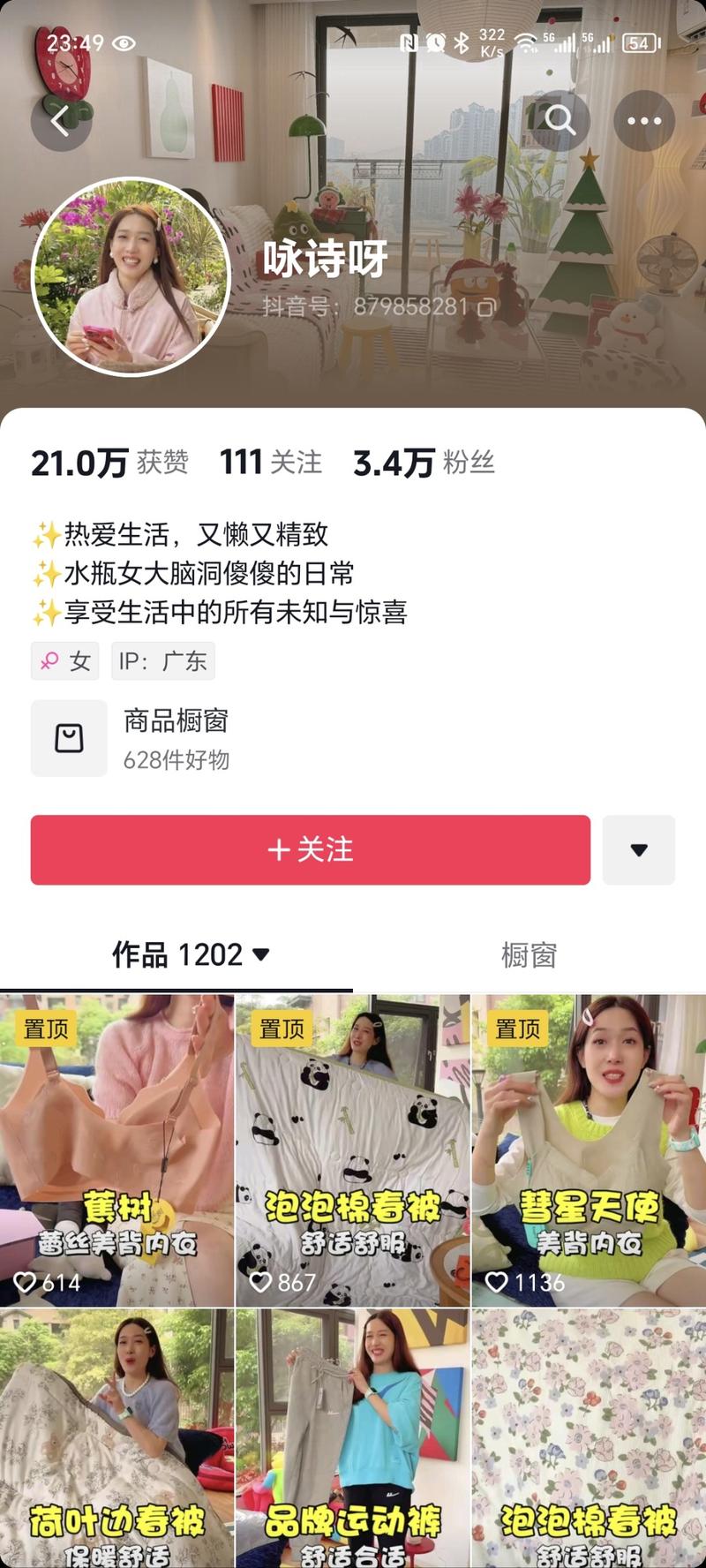Viewport: 706px width, 1568px height.
Task: Tap the 置顶 badge on the first video
Action: click(45, 1028)
